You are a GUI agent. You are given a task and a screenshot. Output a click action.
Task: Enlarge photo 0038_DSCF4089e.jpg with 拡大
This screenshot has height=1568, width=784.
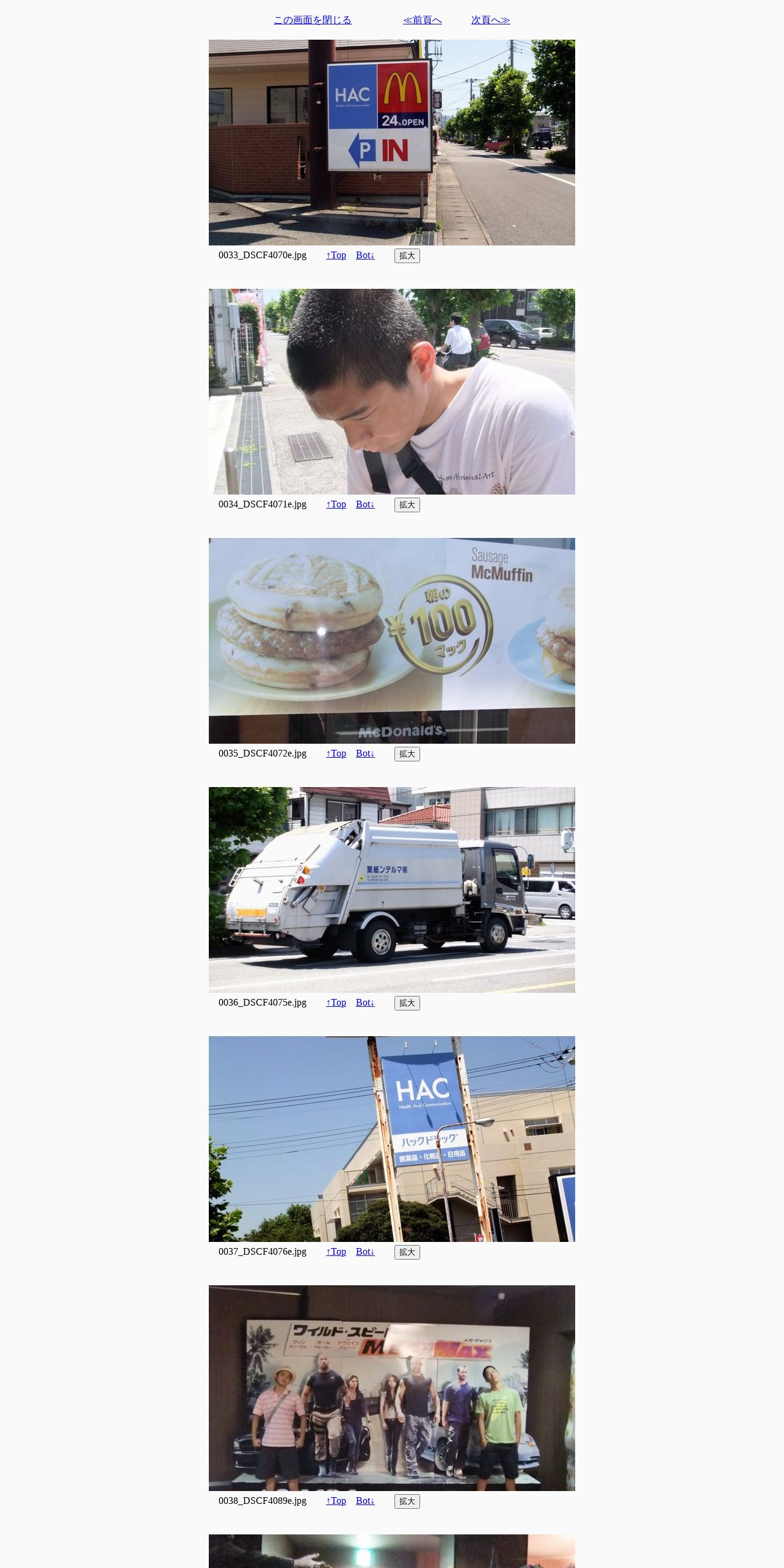pos(407,1501)
